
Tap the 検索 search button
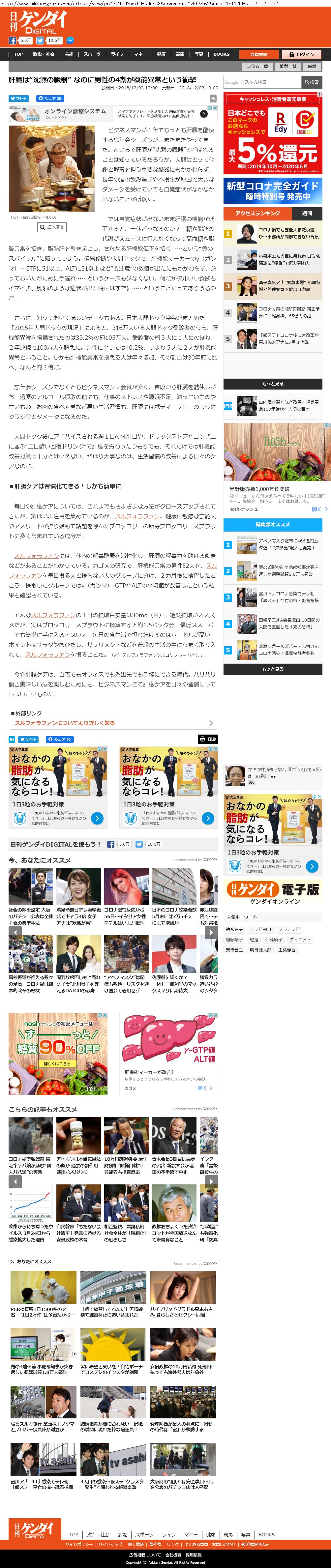pos(312,82)
